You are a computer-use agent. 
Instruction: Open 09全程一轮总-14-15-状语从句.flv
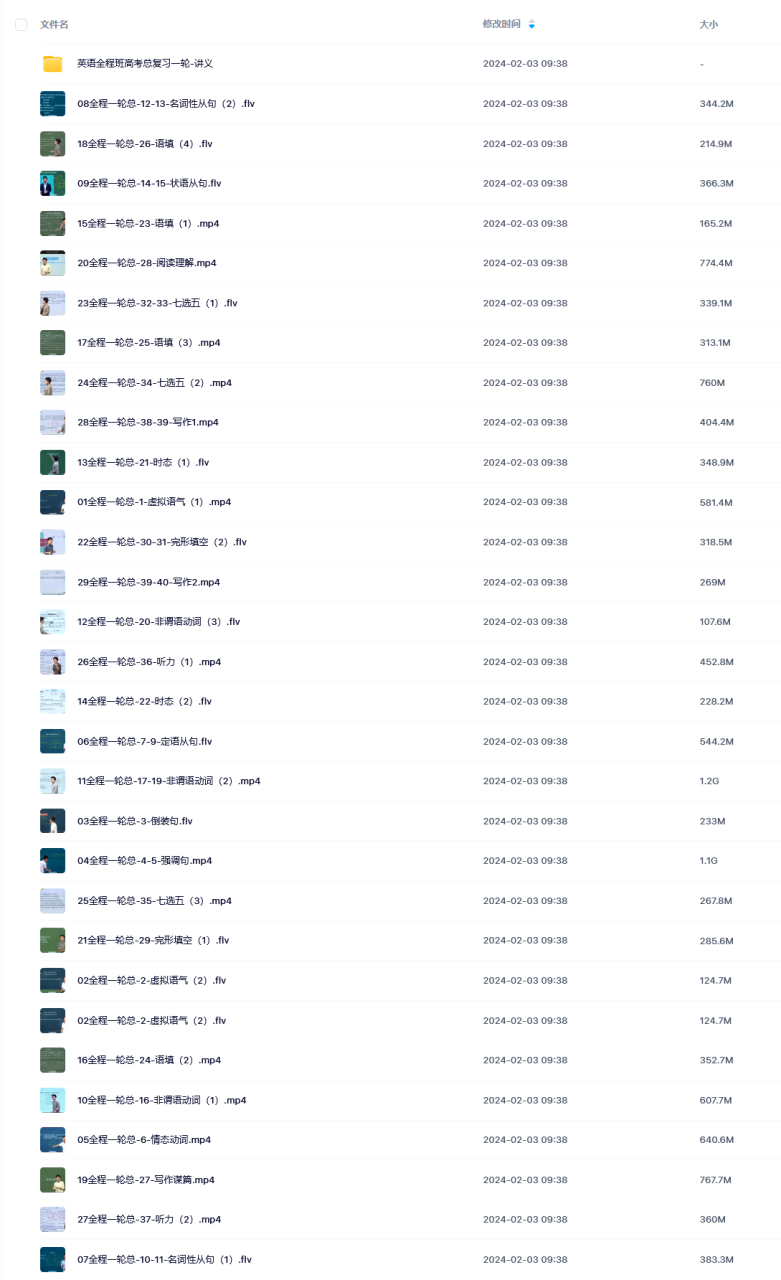149,184
